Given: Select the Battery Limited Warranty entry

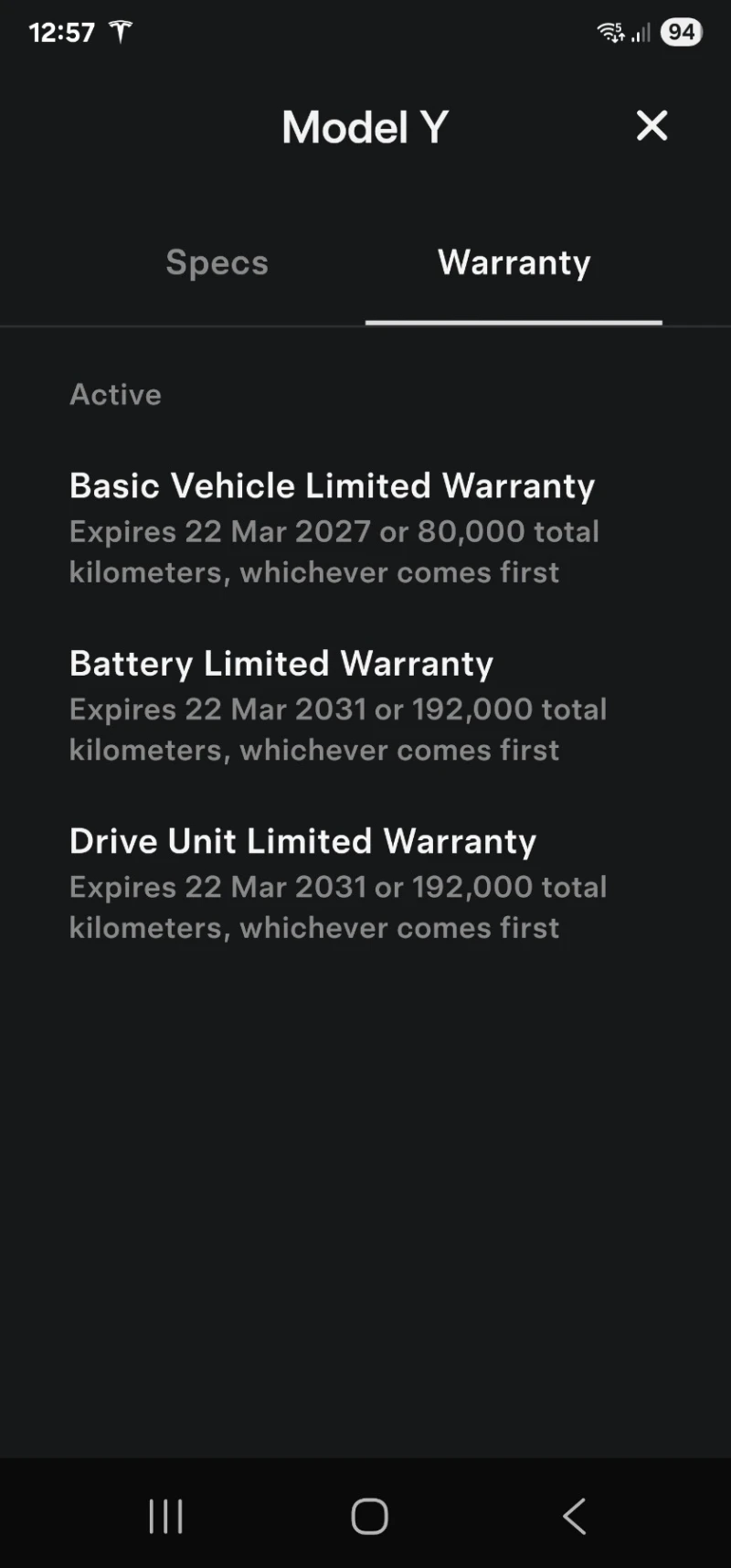Looking at the screenshot, I should pos(281,663).
